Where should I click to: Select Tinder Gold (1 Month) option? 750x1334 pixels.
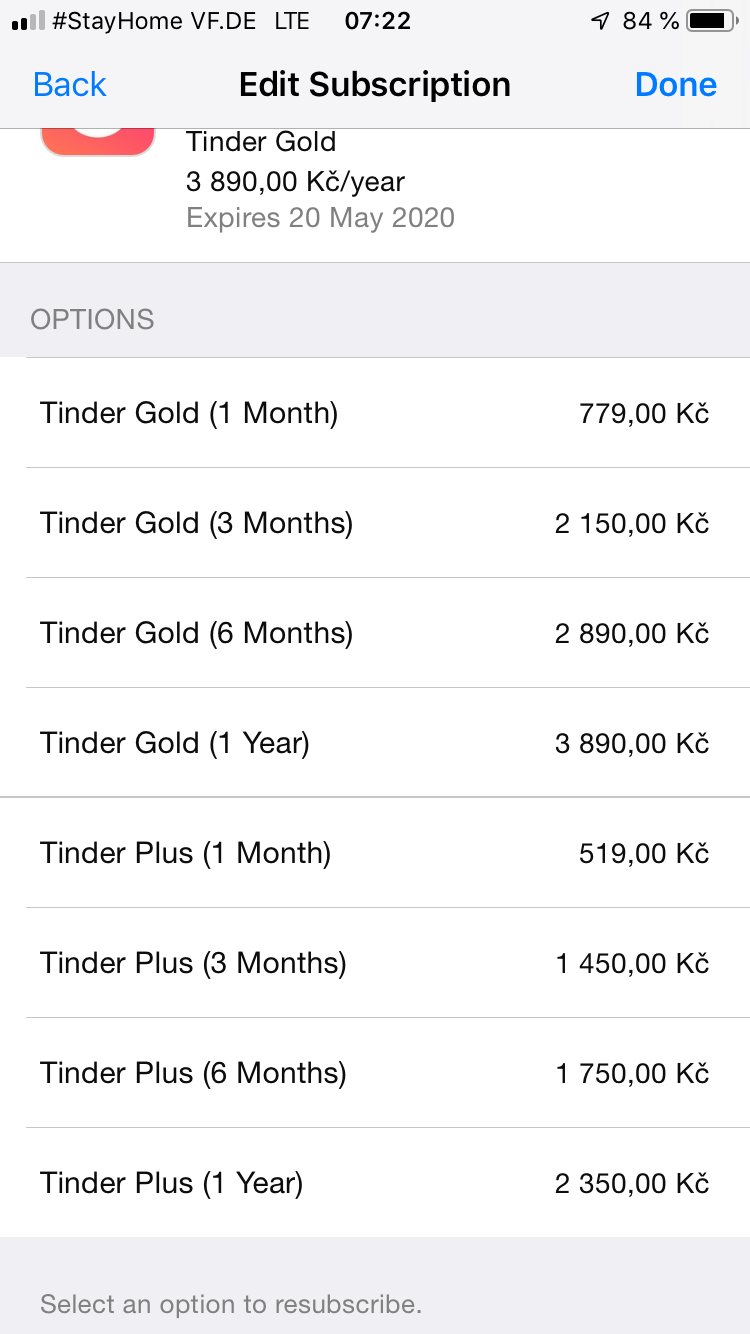click(x=375, y=413)
